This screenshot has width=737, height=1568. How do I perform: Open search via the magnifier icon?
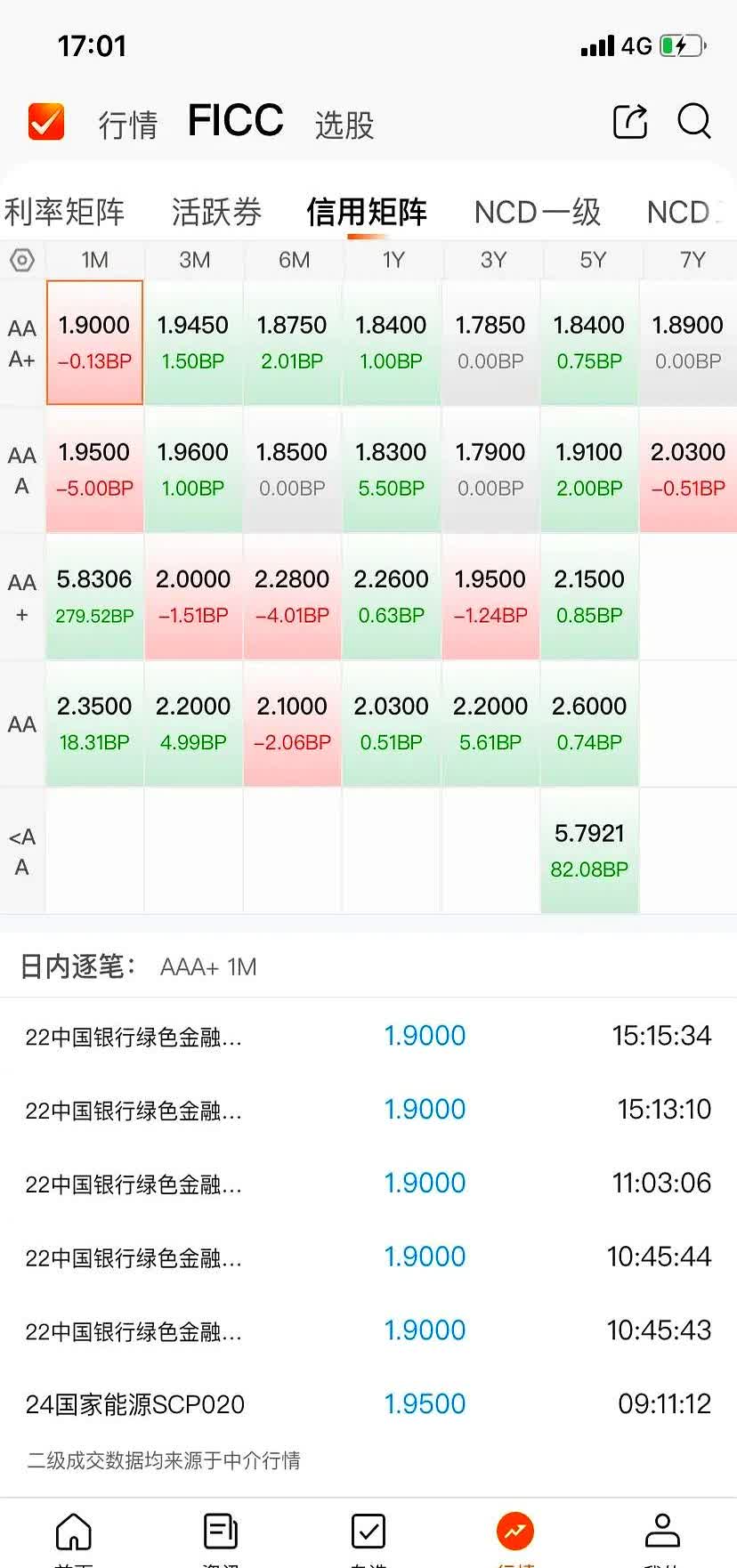point(693,123)
